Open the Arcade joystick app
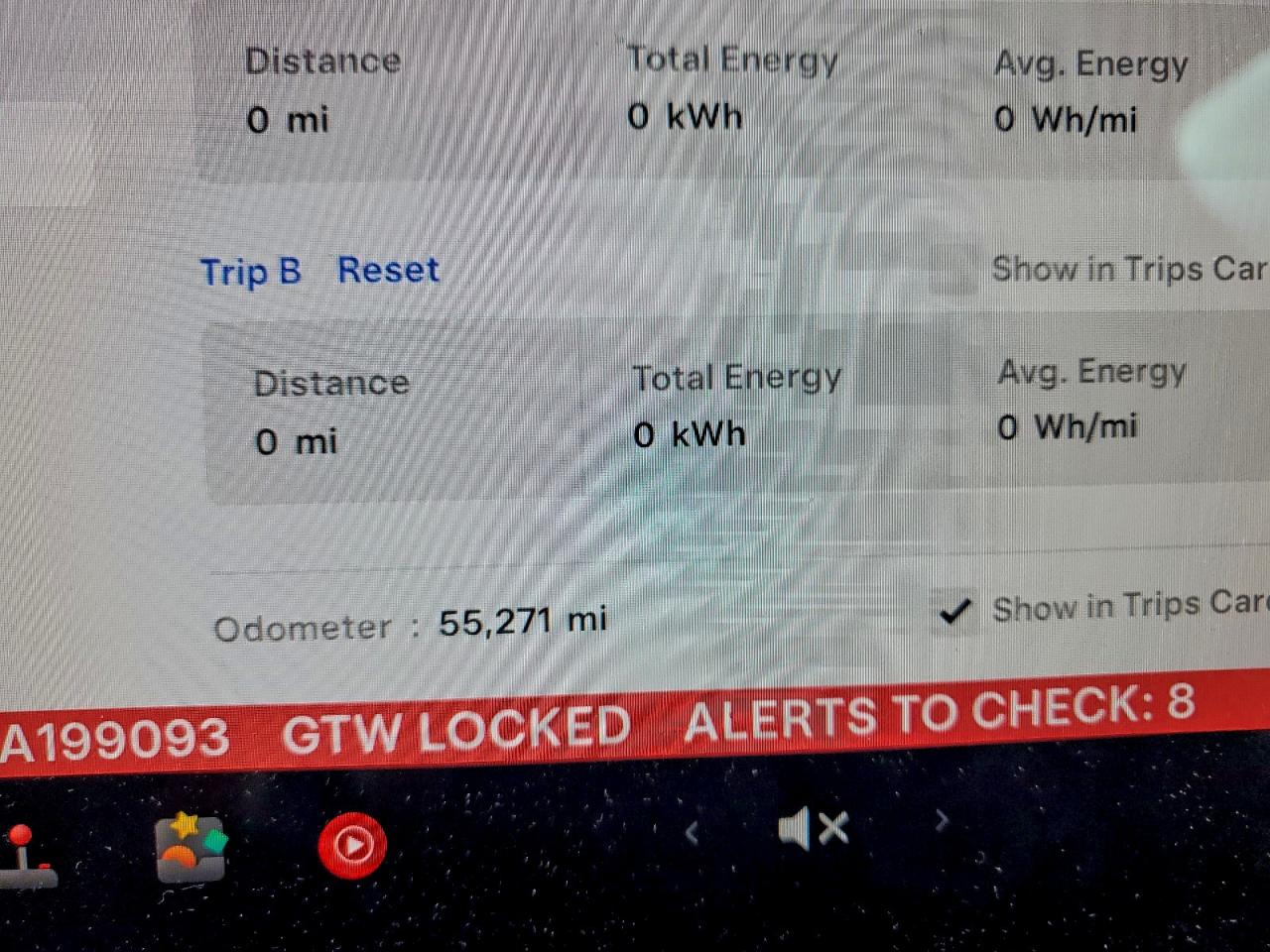Viewport: 1270px width, 952px height. point(25,855)
